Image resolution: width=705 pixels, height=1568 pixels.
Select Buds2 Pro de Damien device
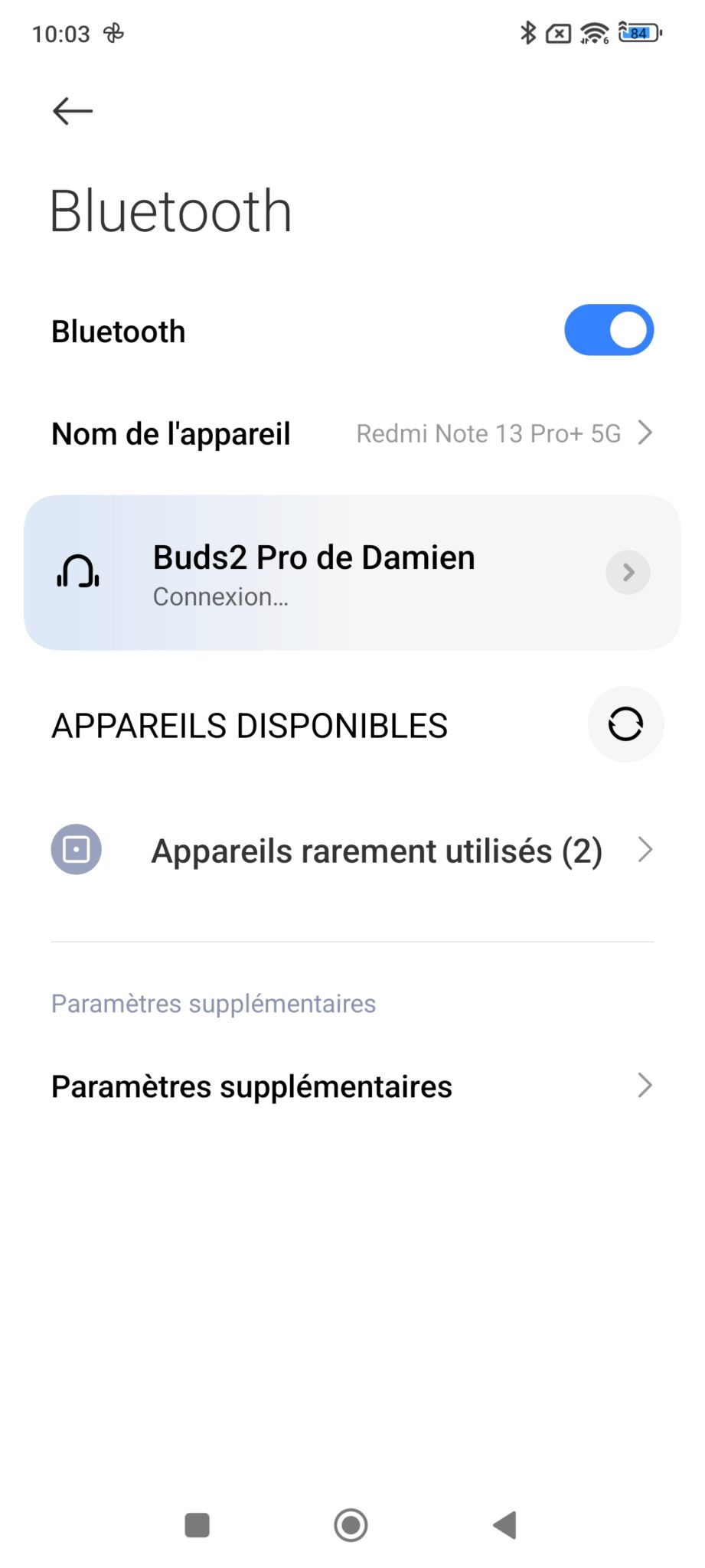pos(314,573)
